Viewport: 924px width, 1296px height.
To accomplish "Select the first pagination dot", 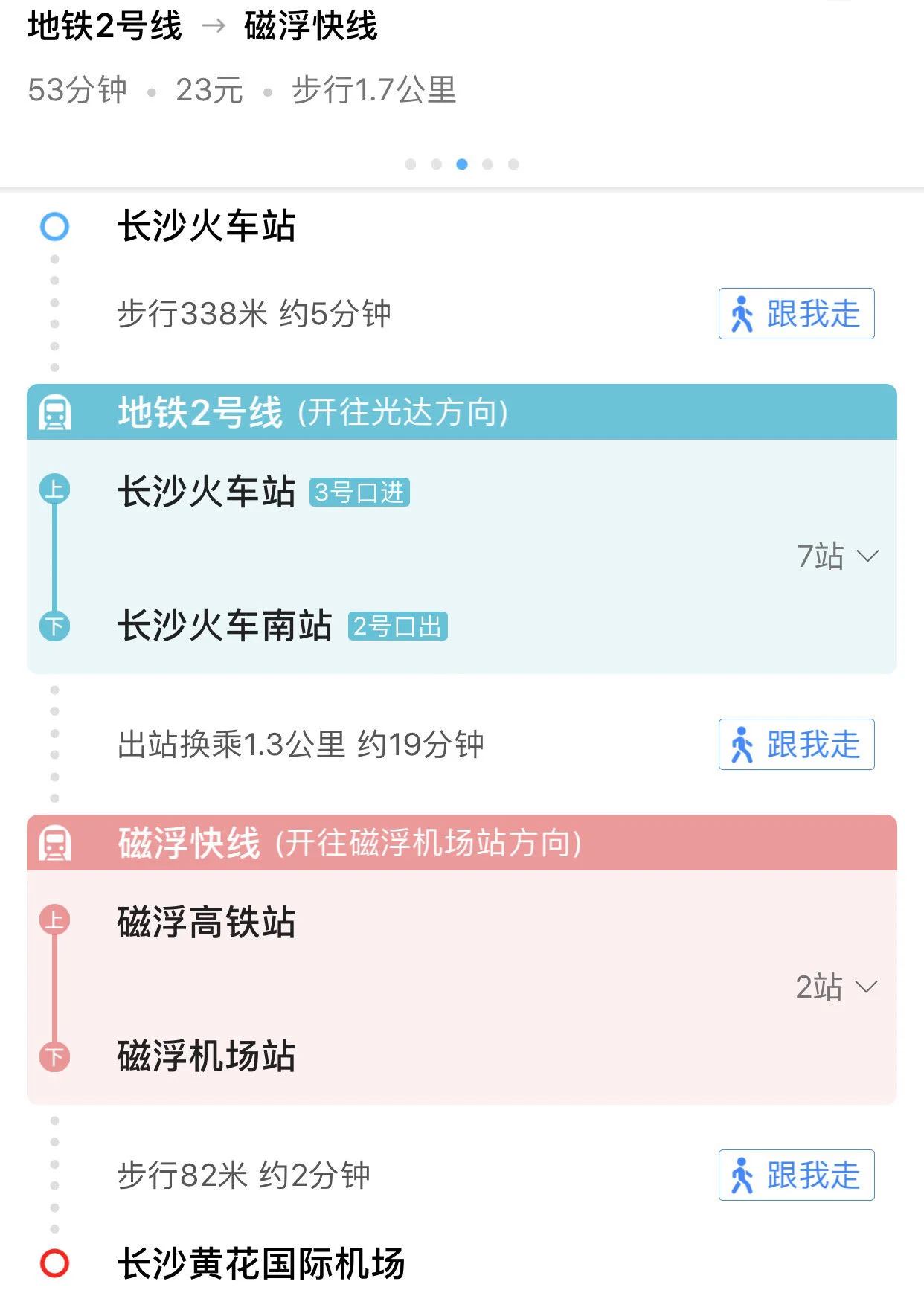I will (x=409, y=164).
